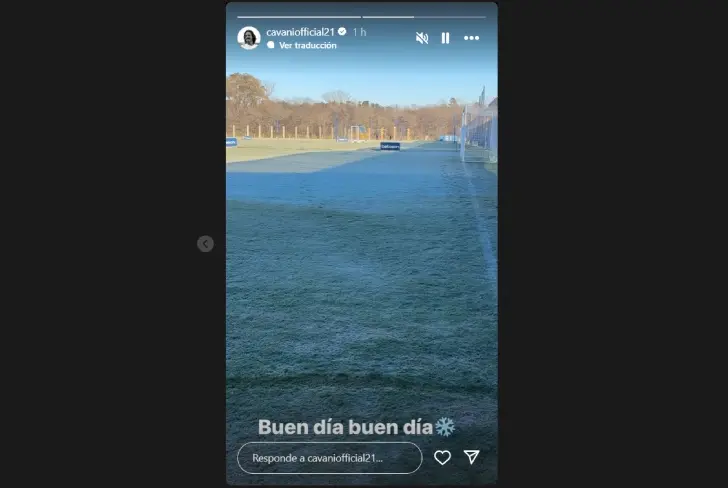Open cavaniofficial21 profile picture

click(249, 38)
